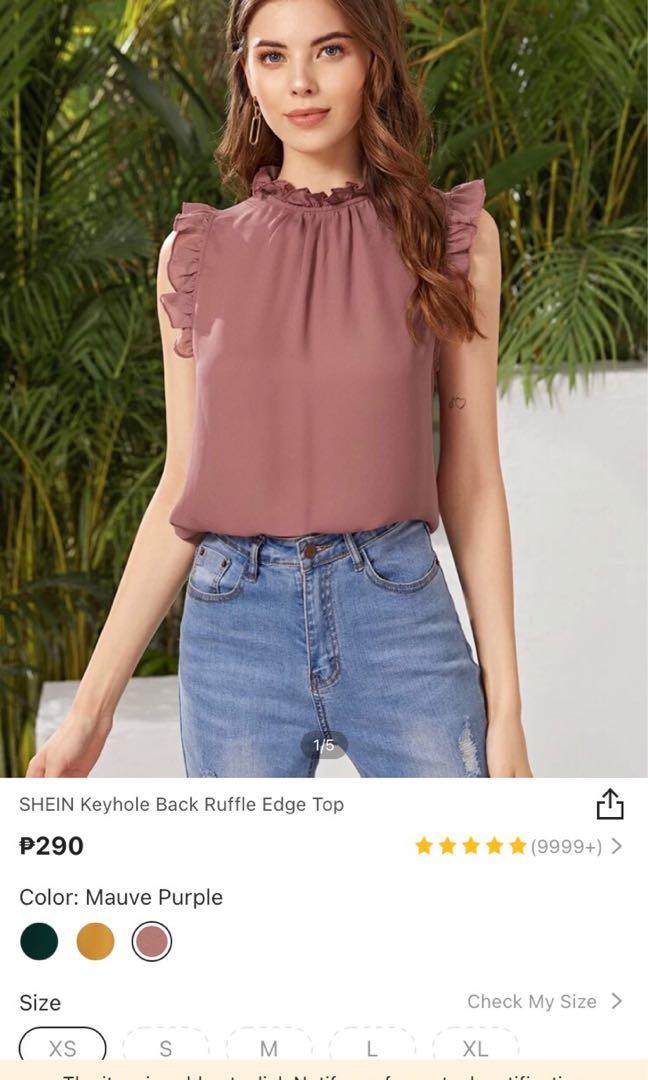Viewport: 648px width, 1080px height.
Task: Share this product
Action: [x=609, y=804]
